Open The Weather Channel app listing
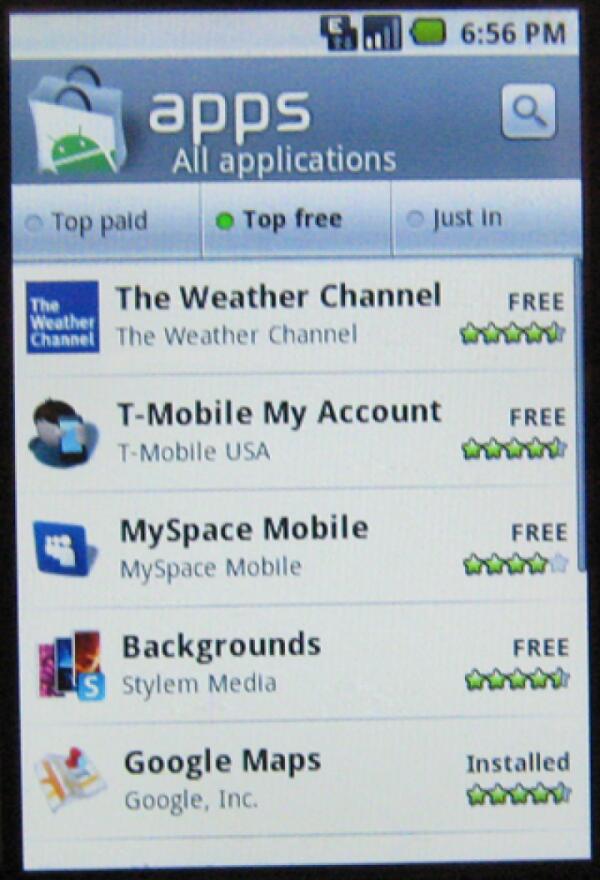The image size is (600, 880). pos(278,313)
